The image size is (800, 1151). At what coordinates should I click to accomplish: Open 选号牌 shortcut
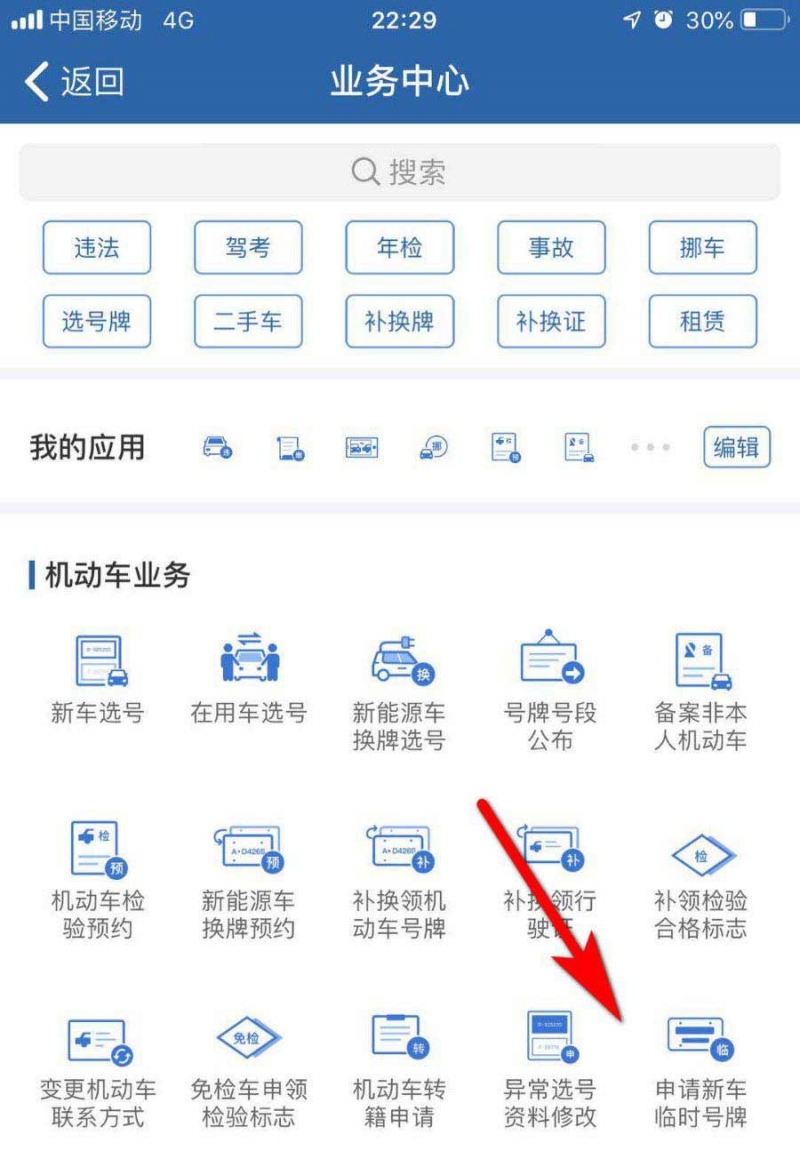pos(97,321)
